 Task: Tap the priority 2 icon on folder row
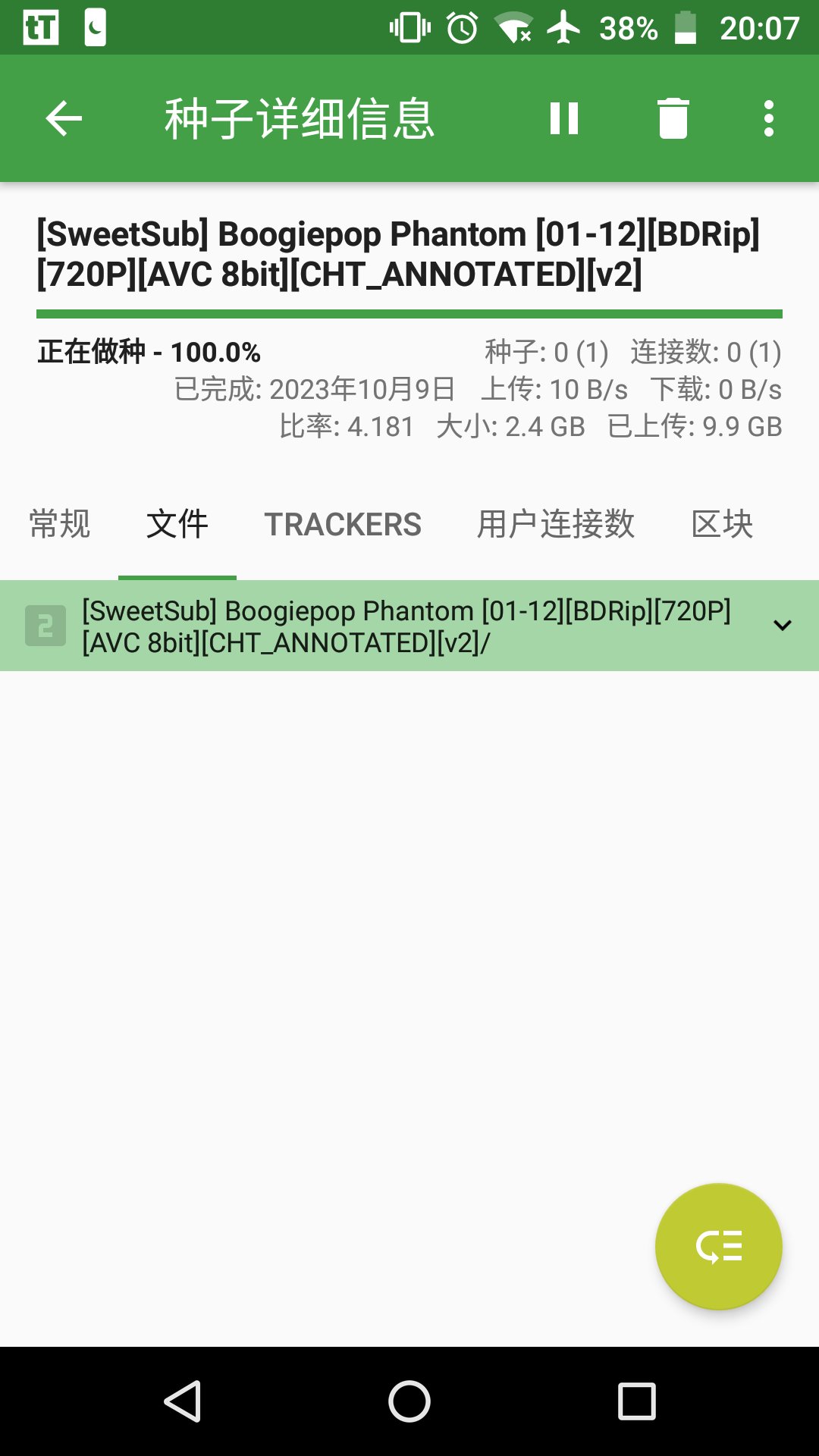[x=45, y=626]
